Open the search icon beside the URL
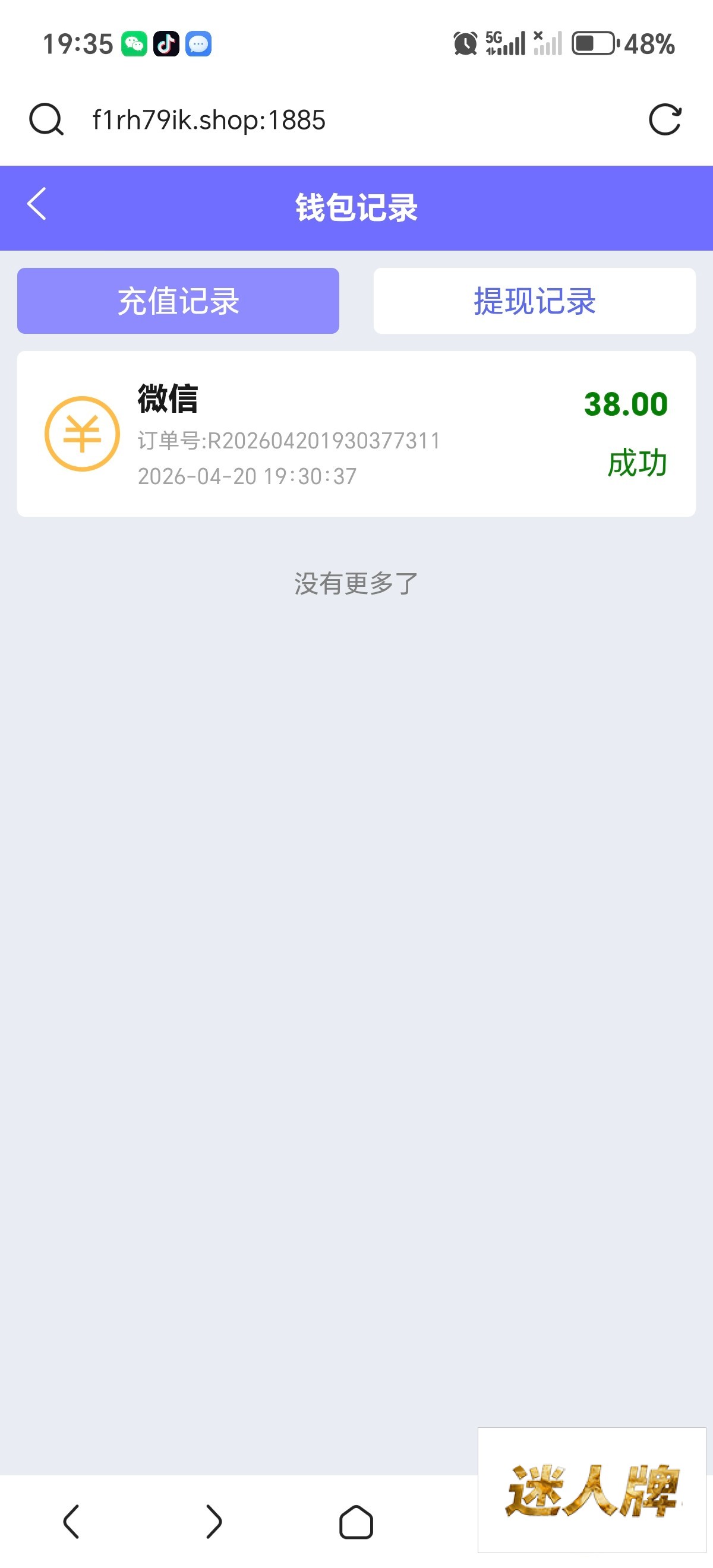 coord(46,120)
